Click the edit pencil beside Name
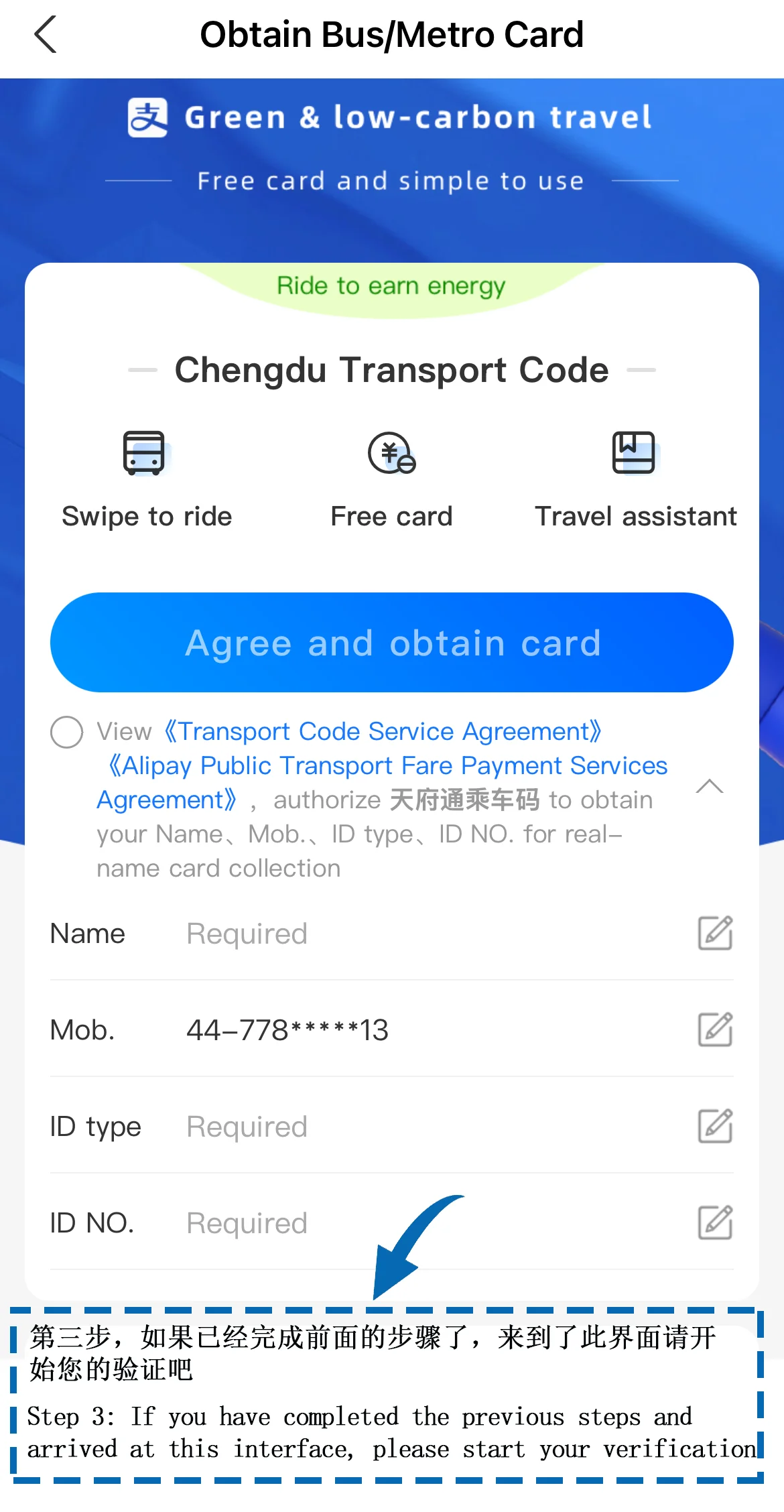The width and height of the screenshot is (784, 1512). click(x=714, y=934)
